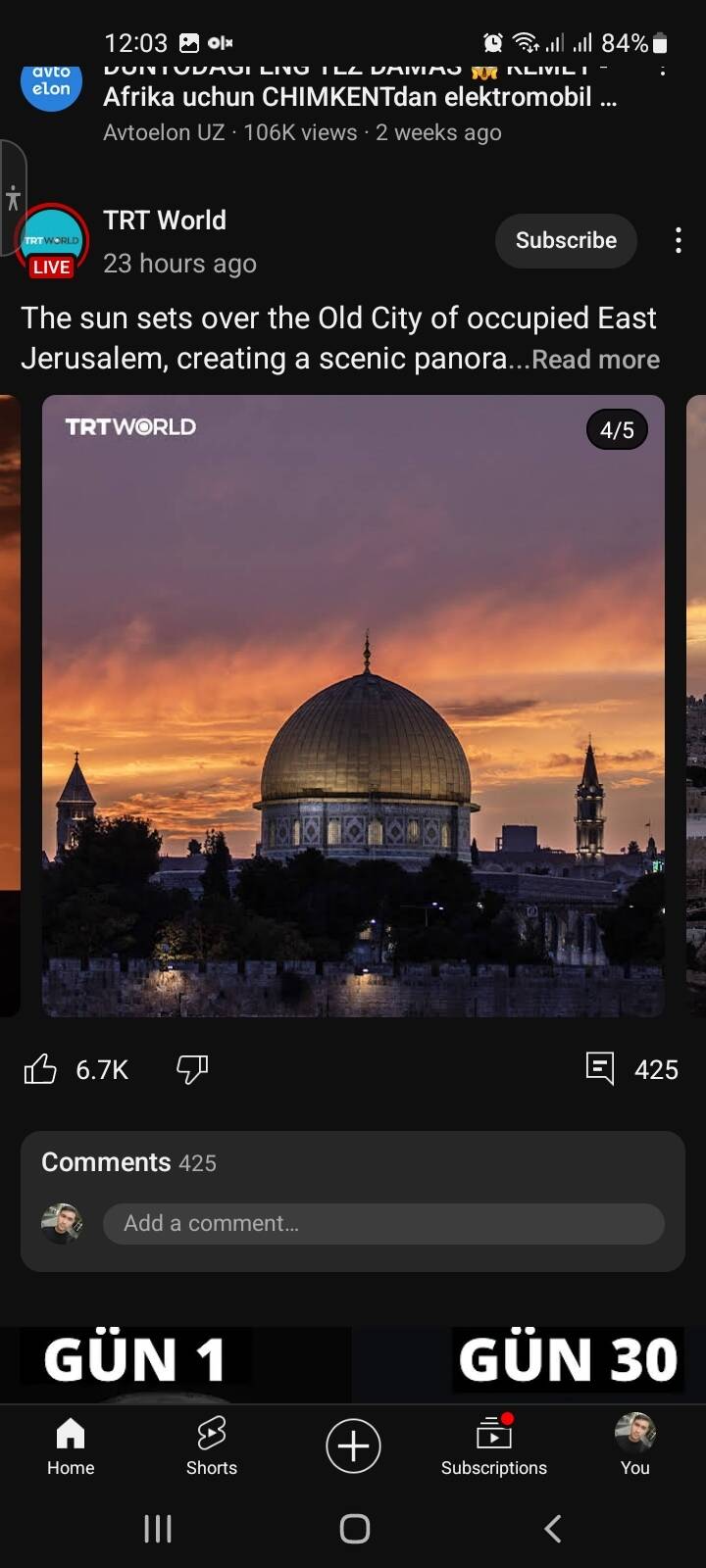Open the comments icon showing 425
The image size is (706, 1568).
pyautogui.click(x=600, y=1068)
